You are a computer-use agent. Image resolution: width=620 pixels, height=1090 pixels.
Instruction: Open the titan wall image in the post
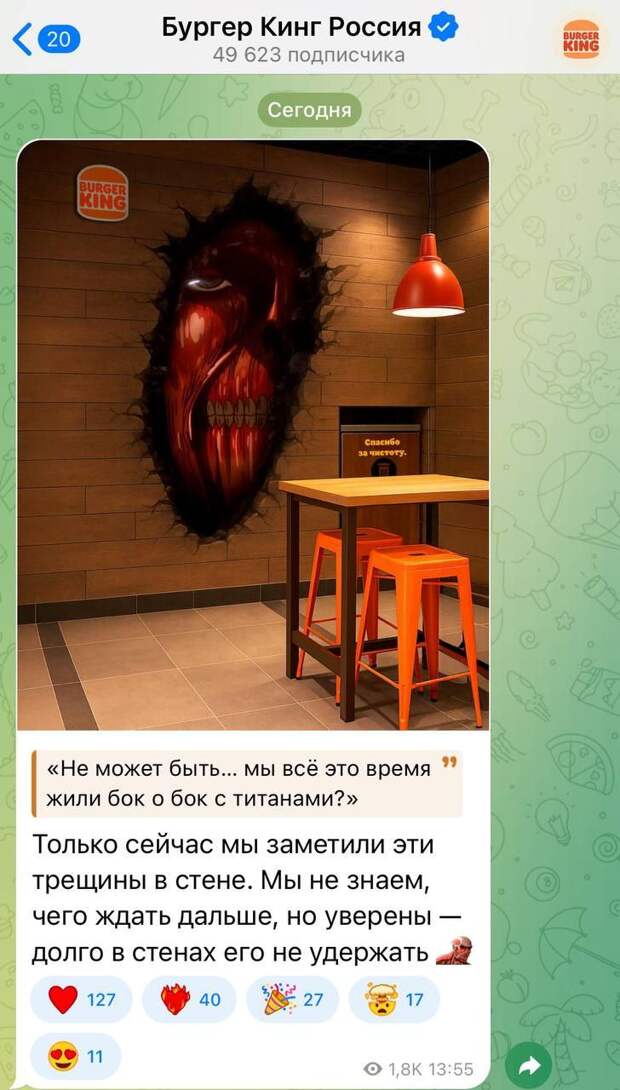tap(253, 435)
